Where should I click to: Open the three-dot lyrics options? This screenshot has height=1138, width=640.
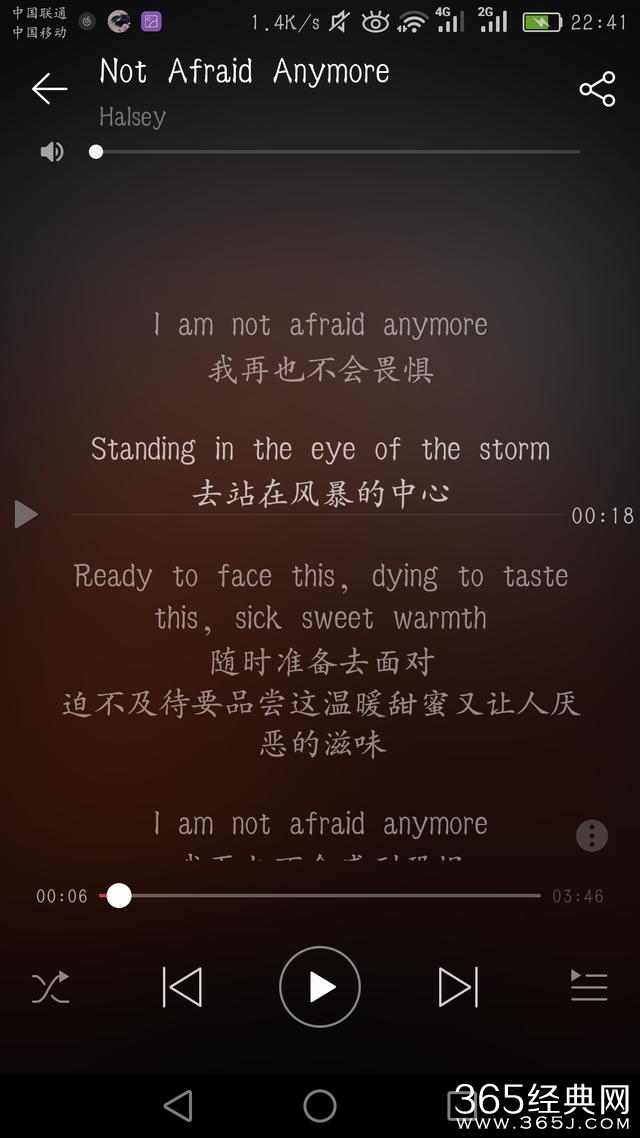(x=592, y=835)
